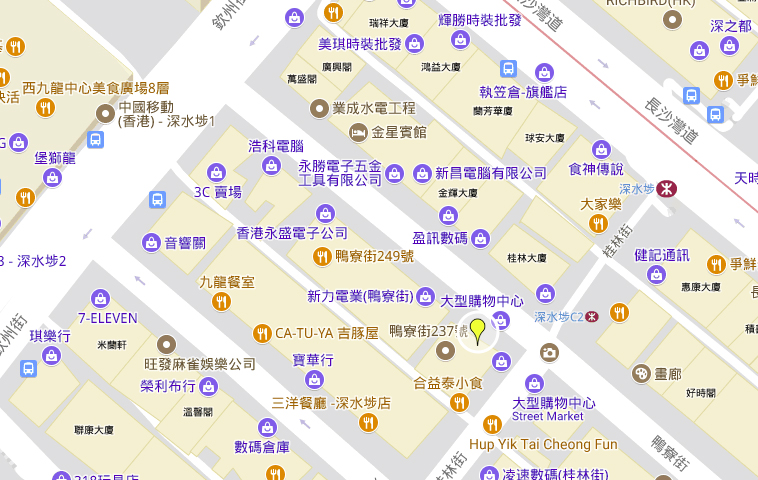
Task: Tap the 中國移動 深水埗1 marker
Action: point(106,112)
